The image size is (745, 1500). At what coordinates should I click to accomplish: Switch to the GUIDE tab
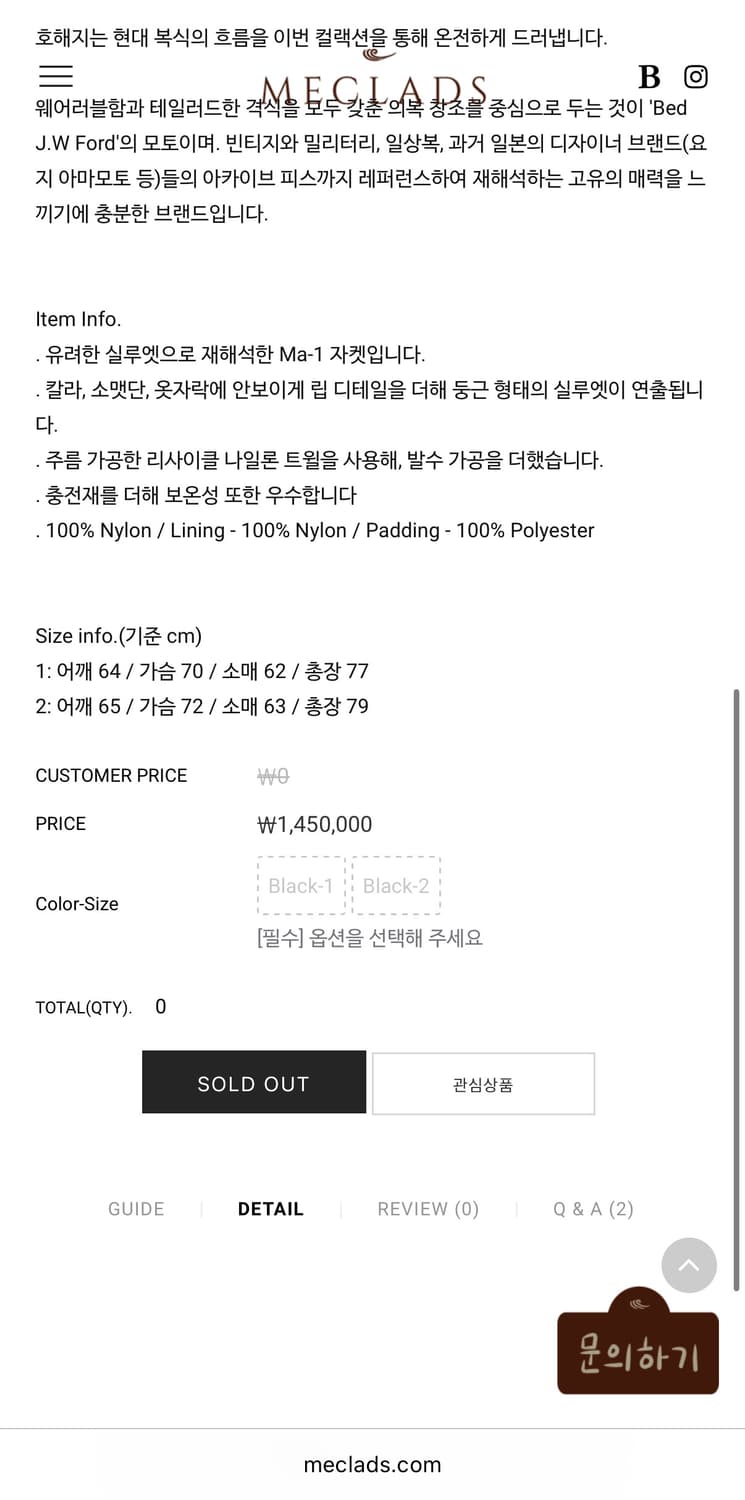136,1209
